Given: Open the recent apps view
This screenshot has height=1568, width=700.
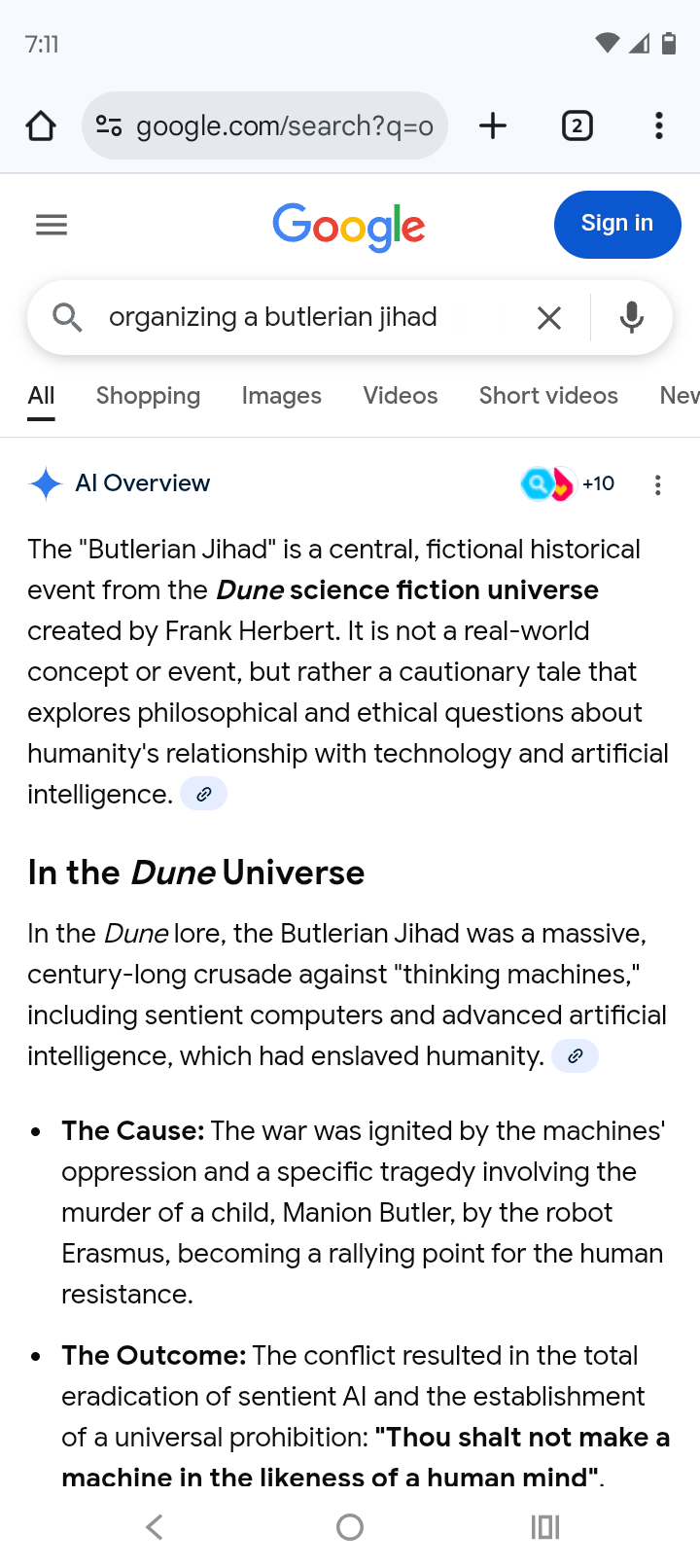Looking at the screenshot, I should (x=544, y=1527).
